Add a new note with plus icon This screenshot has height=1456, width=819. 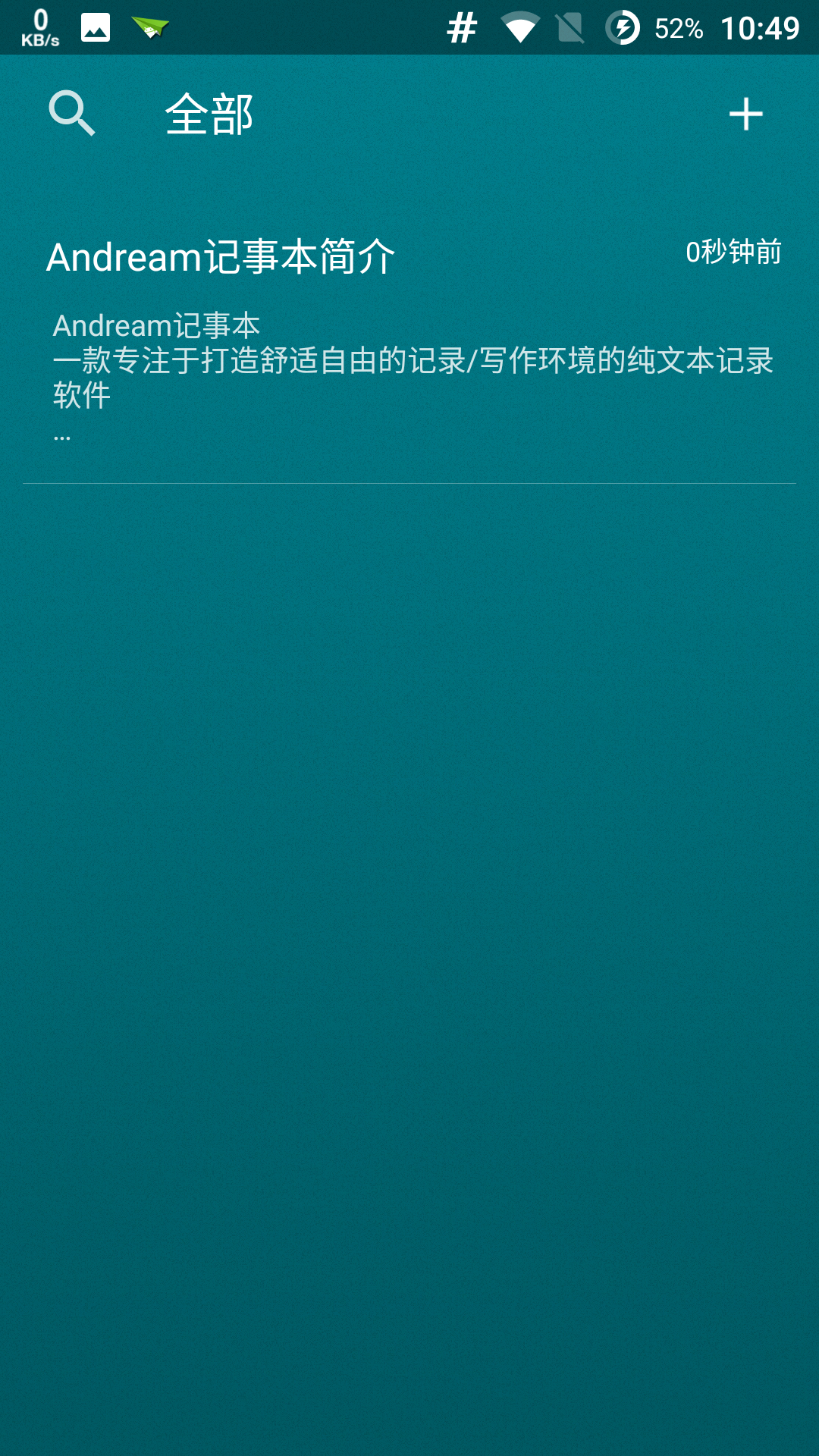coord(745,115)
